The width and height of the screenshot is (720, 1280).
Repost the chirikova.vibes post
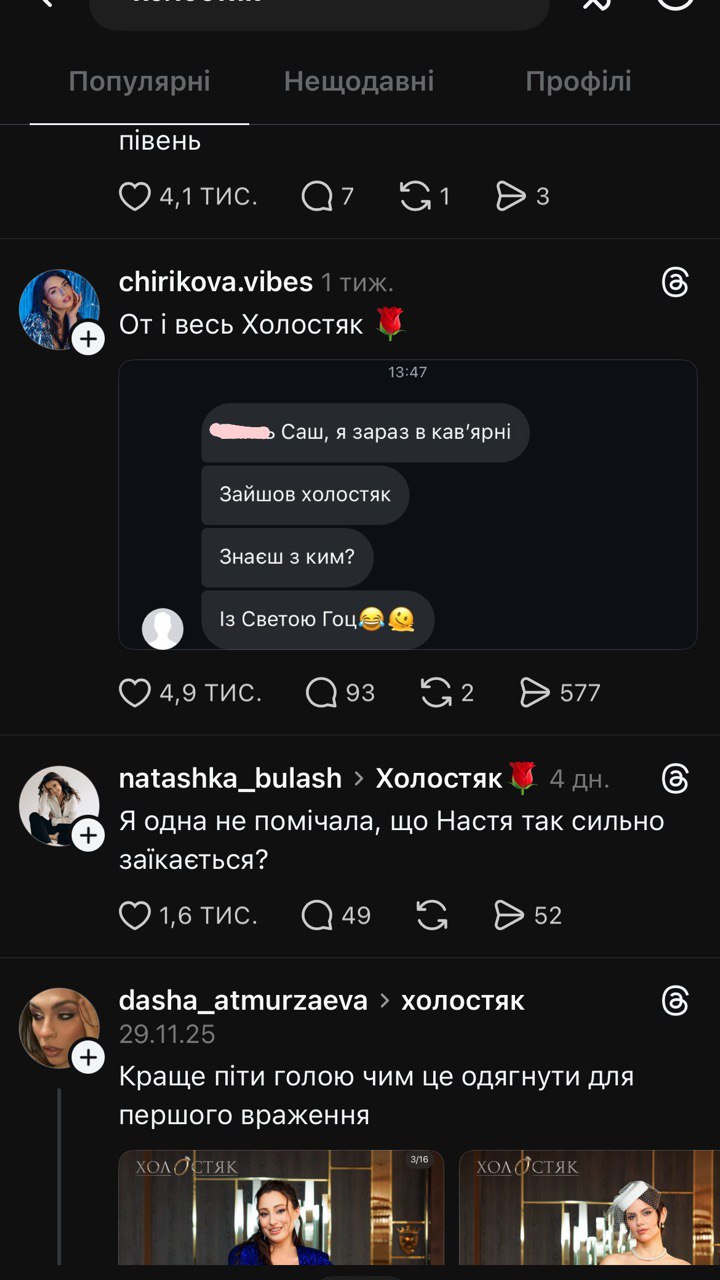coord(434,693)
